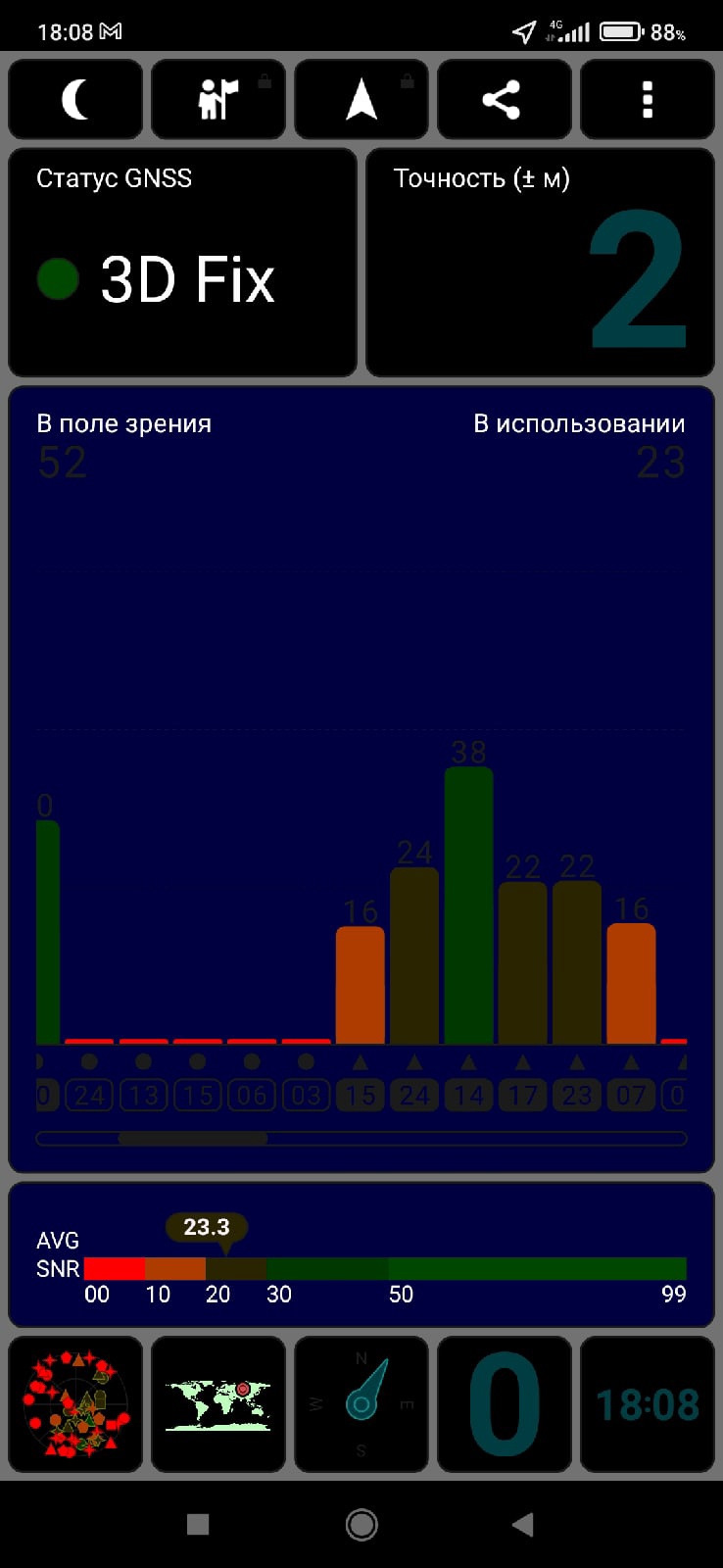Open the Точность accuracy tile
723x1568 pixels.
click(540, 263)
